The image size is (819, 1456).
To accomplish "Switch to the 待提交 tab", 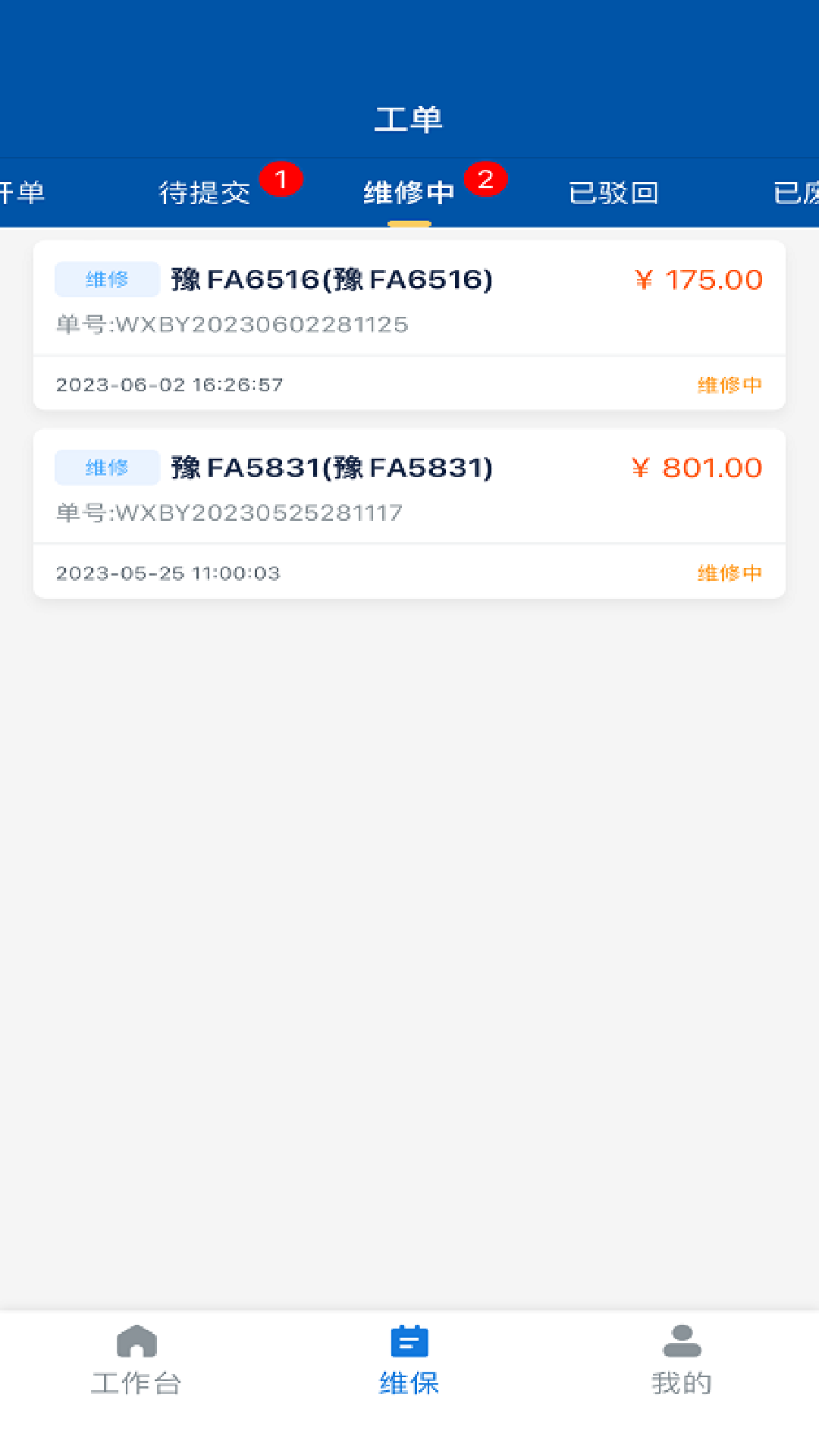I will pos(205,192).
